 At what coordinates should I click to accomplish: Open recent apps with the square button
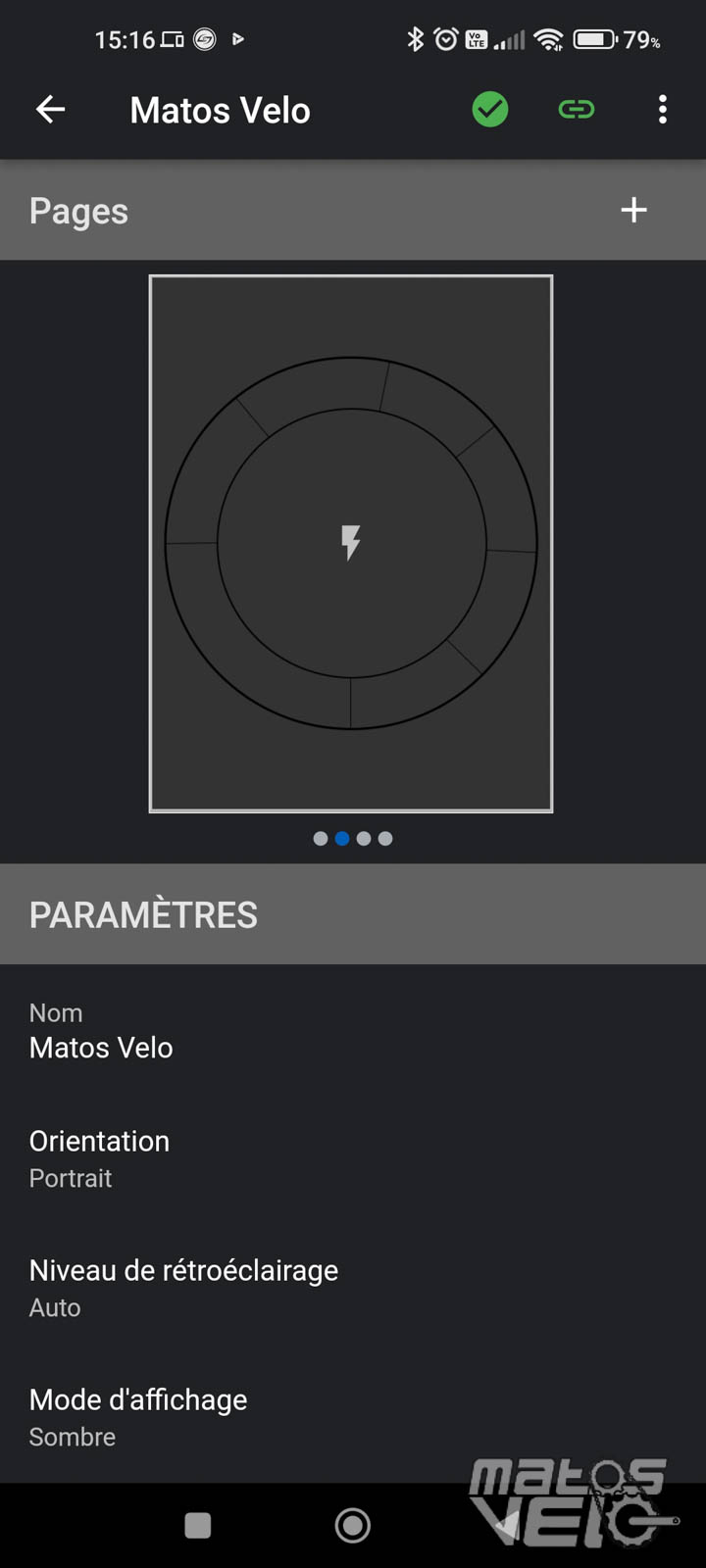[x=198, y=1525]
